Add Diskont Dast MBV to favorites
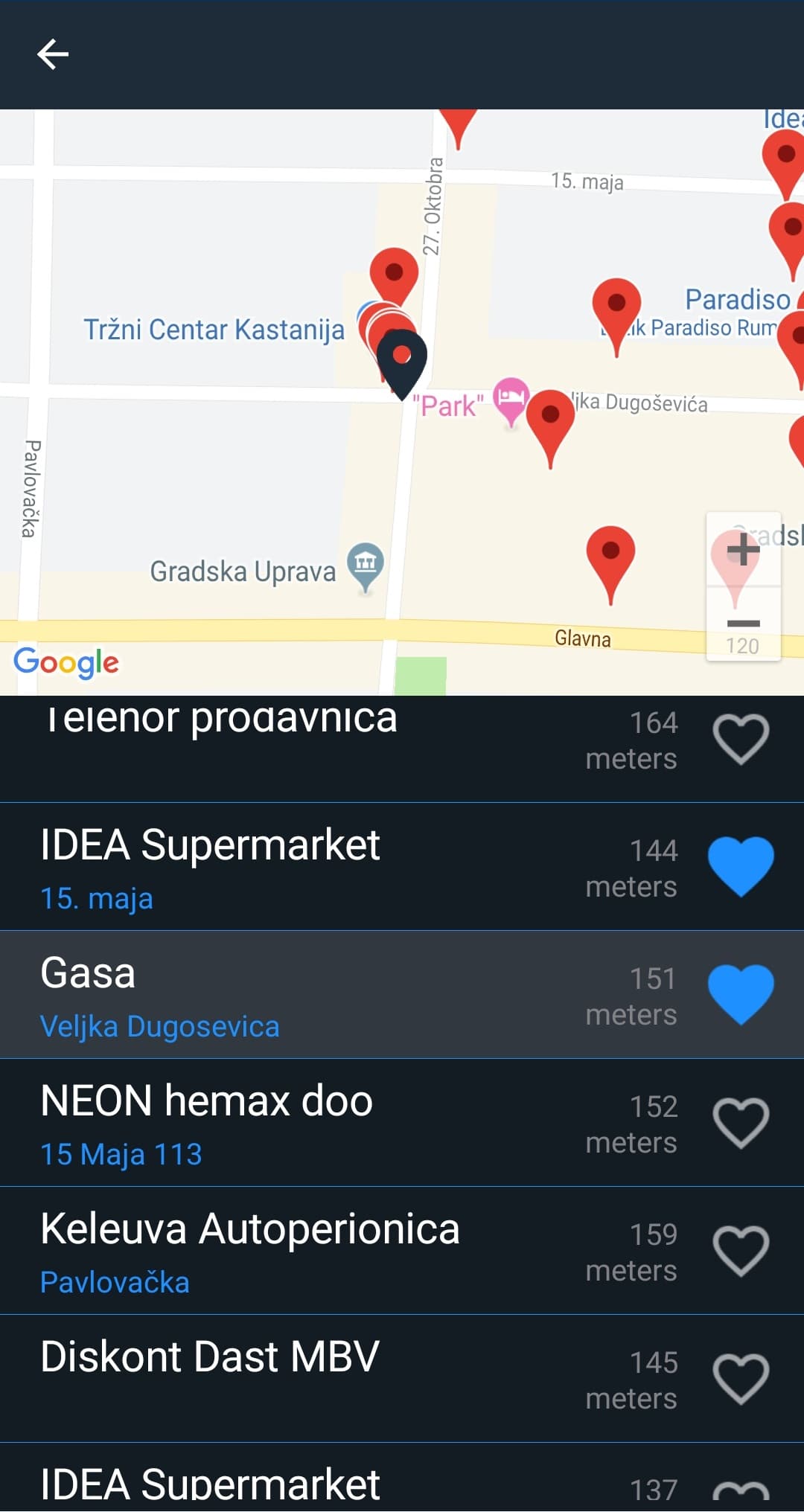804x1512 pixels. pyautogui.click(x=741, y=1379)
